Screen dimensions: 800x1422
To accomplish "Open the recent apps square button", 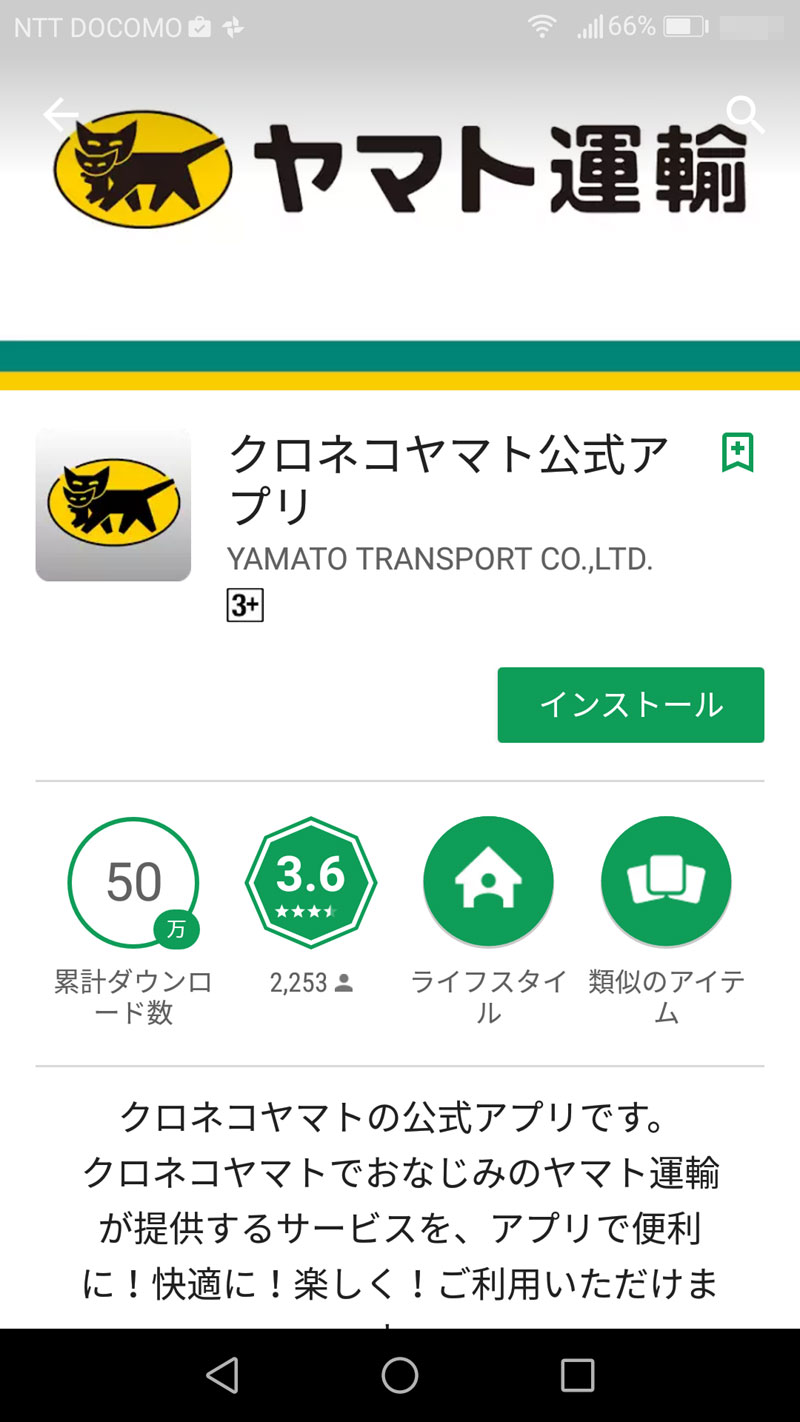I will coord(577,1375).
